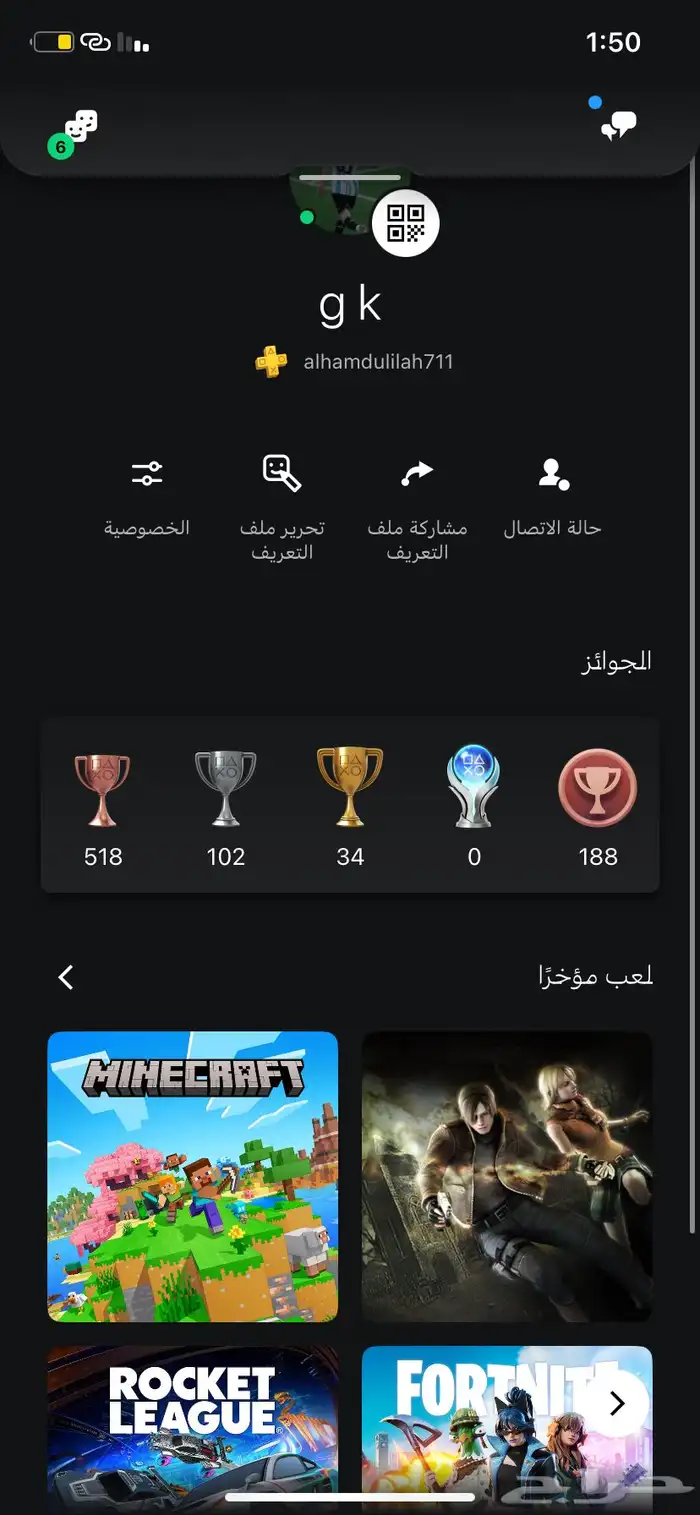Tap تحرير ملف التعريف to edit profile
The width and height of the screenshot is (700, 1515).
point(282,506)
